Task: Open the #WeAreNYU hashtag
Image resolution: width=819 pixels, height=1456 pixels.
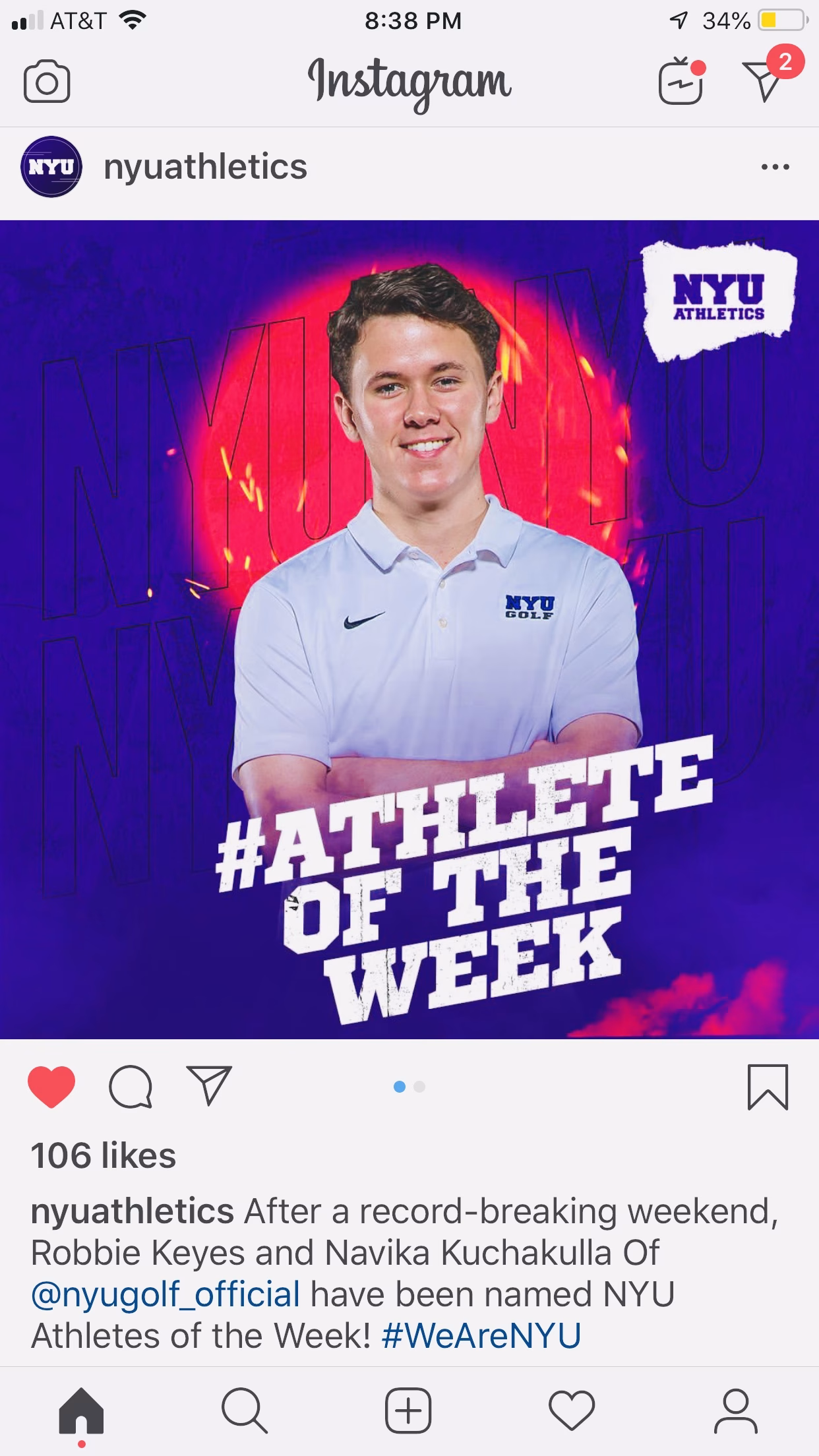Action: [481, 1335]
